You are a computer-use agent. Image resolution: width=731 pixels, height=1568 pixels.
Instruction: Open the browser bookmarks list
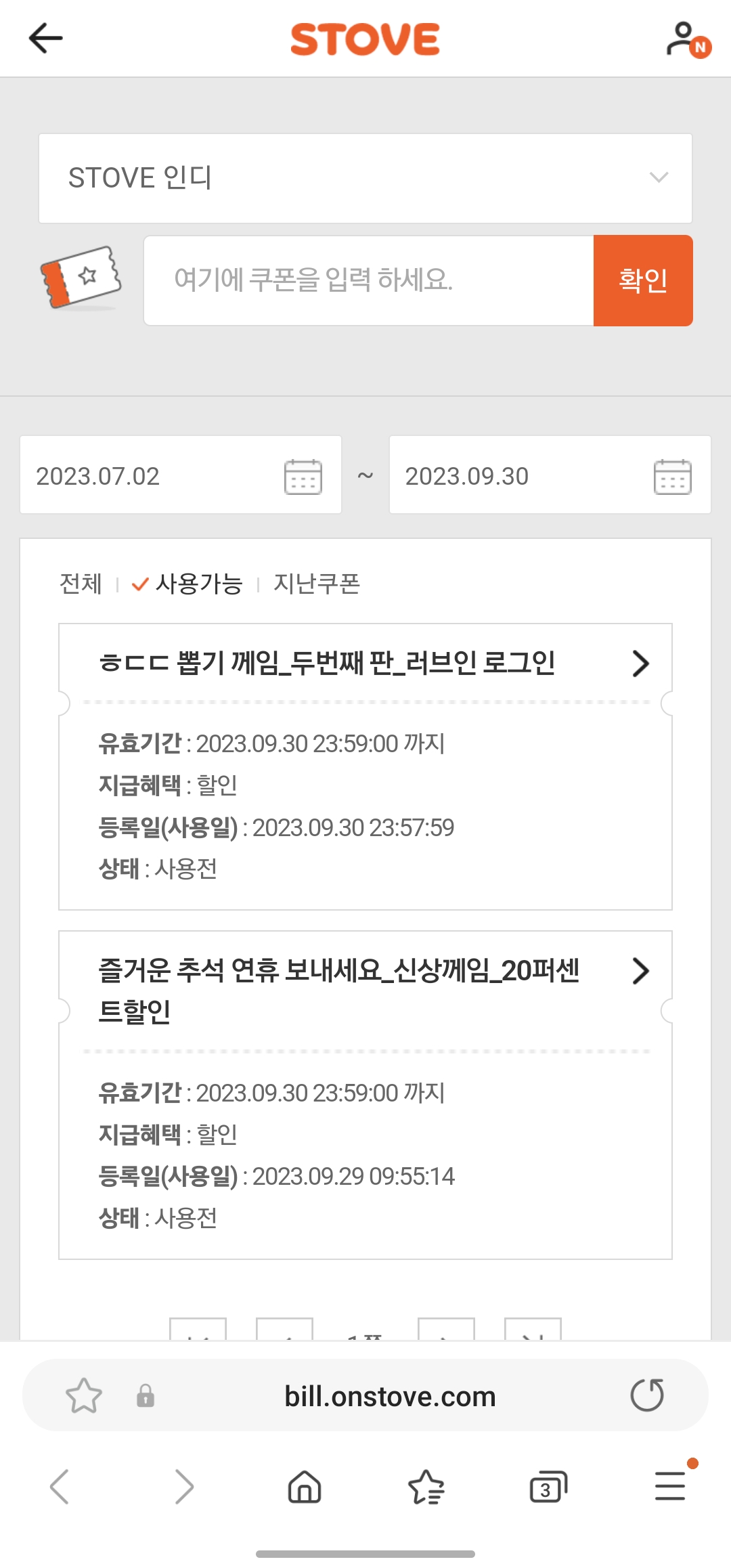(426, 1487)
